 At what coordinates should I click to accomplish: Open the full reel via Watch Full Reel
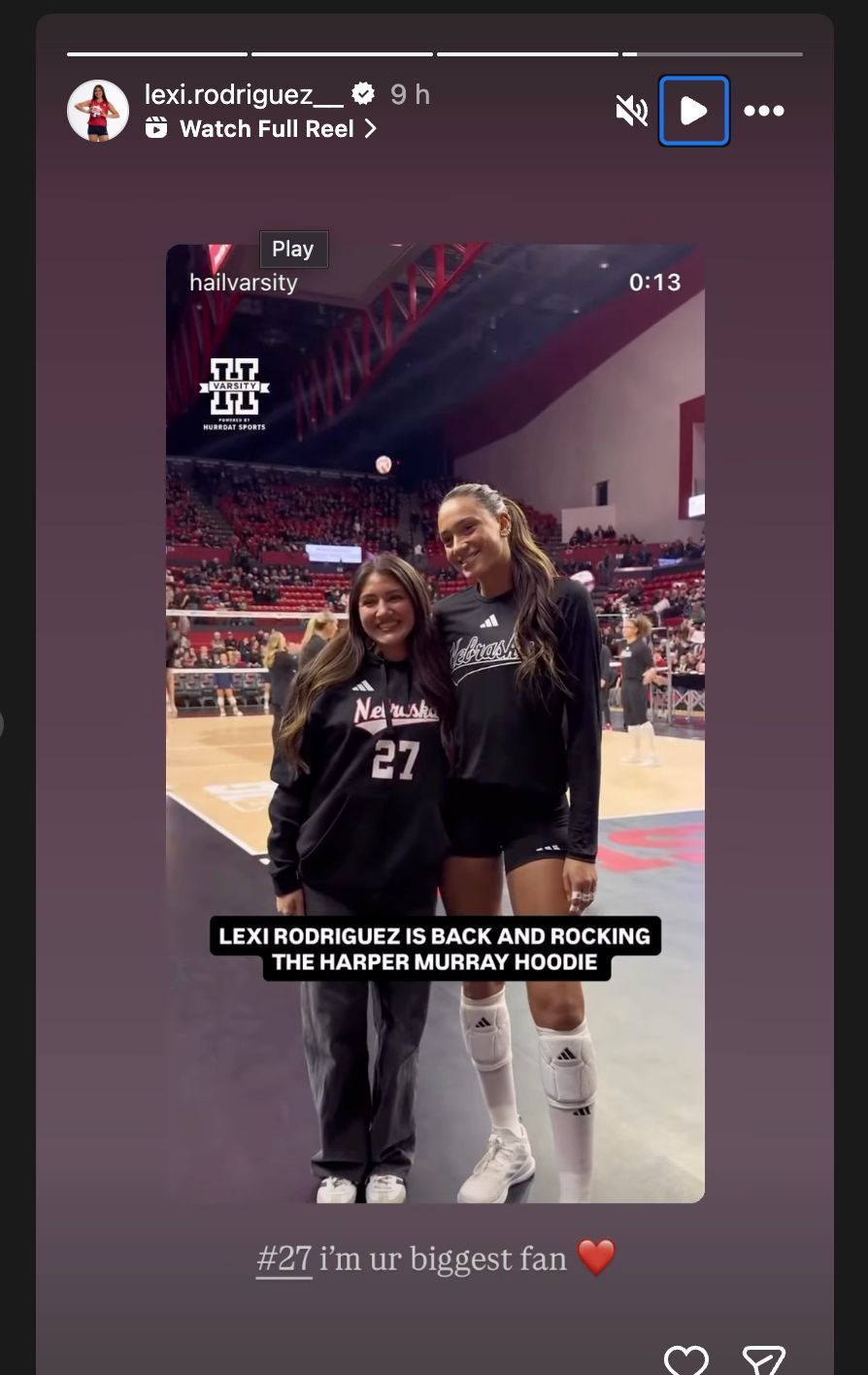266,128
